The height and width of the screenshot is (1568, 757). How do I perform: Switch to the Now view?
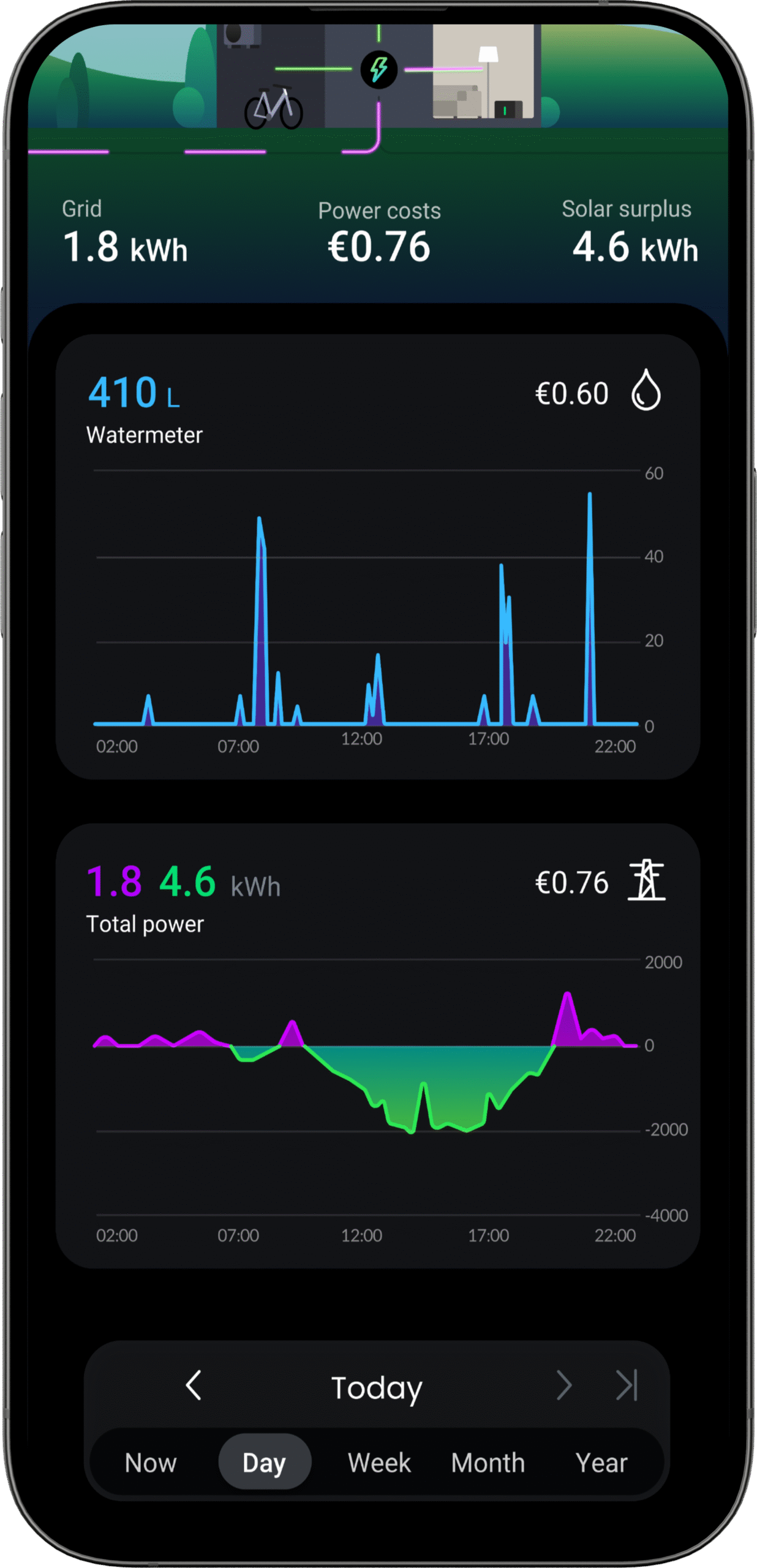pyautogui.click(x=151, y=1463)
